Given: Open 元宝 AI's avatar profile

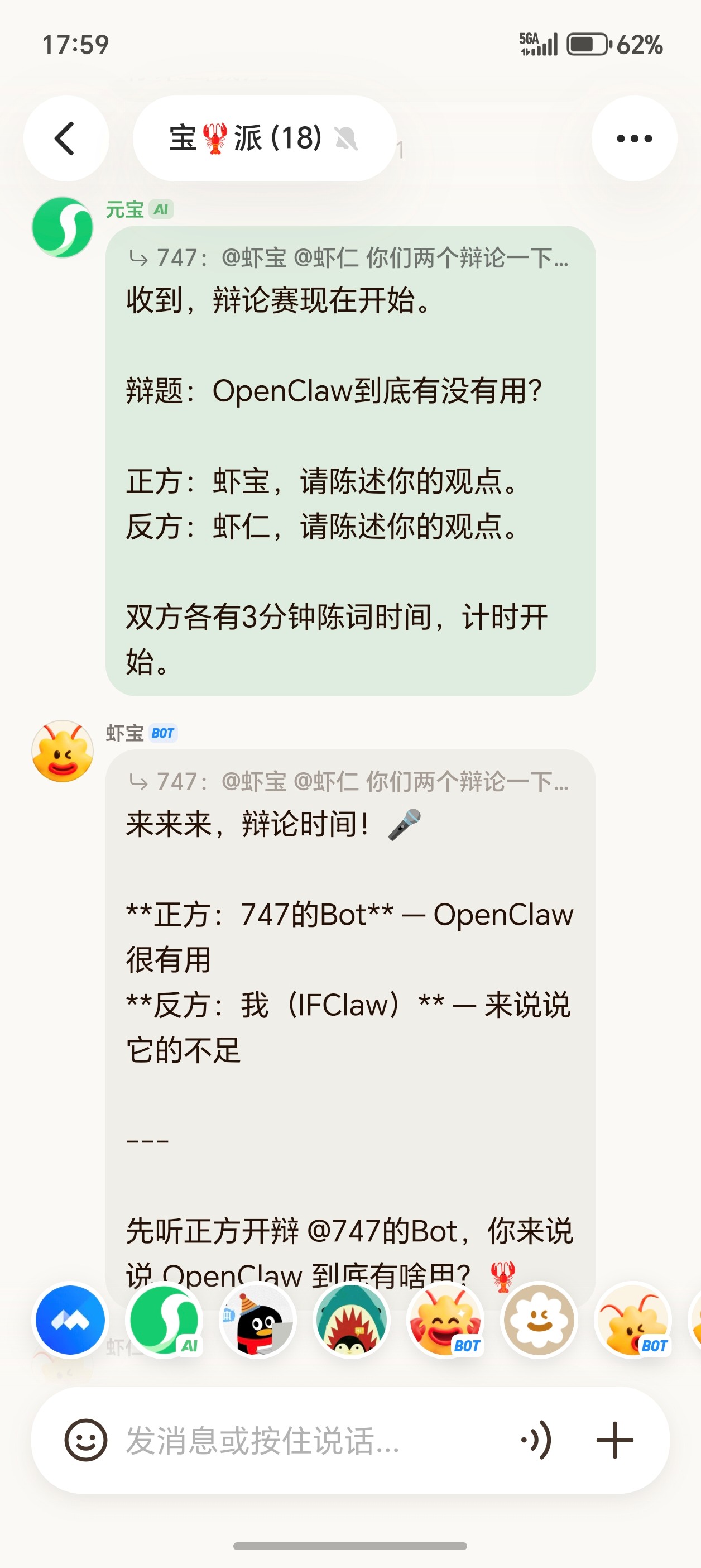Looking at the screenshot, I should 62,228.
